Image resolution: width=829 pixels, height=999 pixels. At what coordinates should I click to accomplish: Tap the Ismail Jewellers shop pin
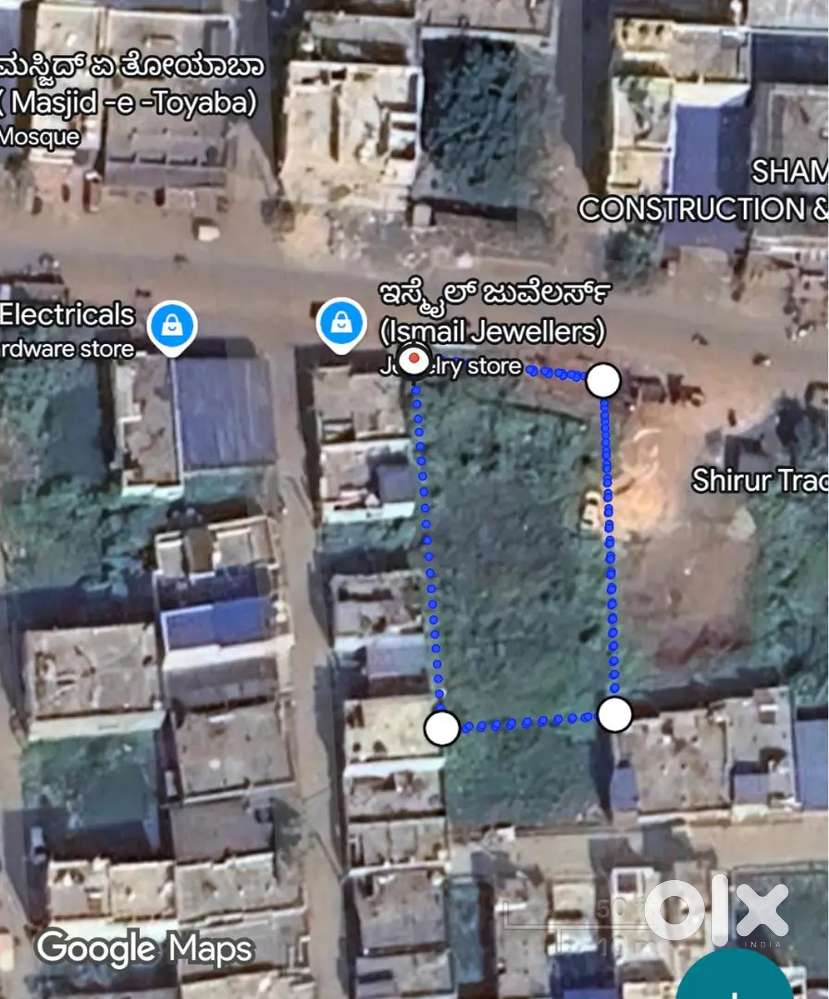(x=341, y=324)
